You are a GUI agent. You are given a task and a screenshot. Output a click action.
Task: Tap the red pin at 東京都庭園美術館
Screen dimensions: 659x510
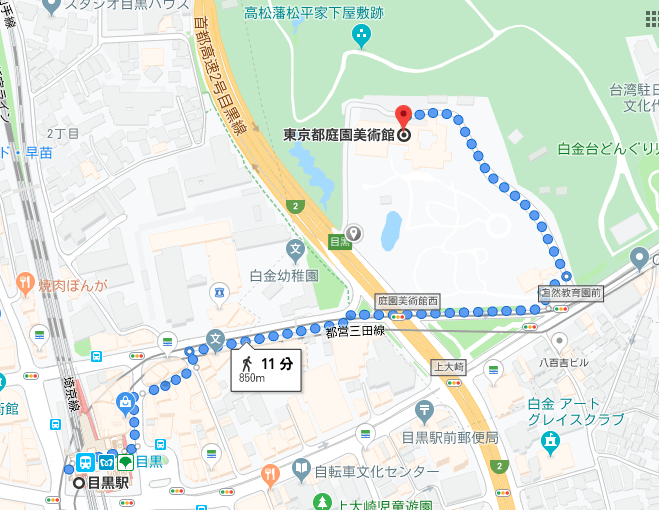pos(403,115)
